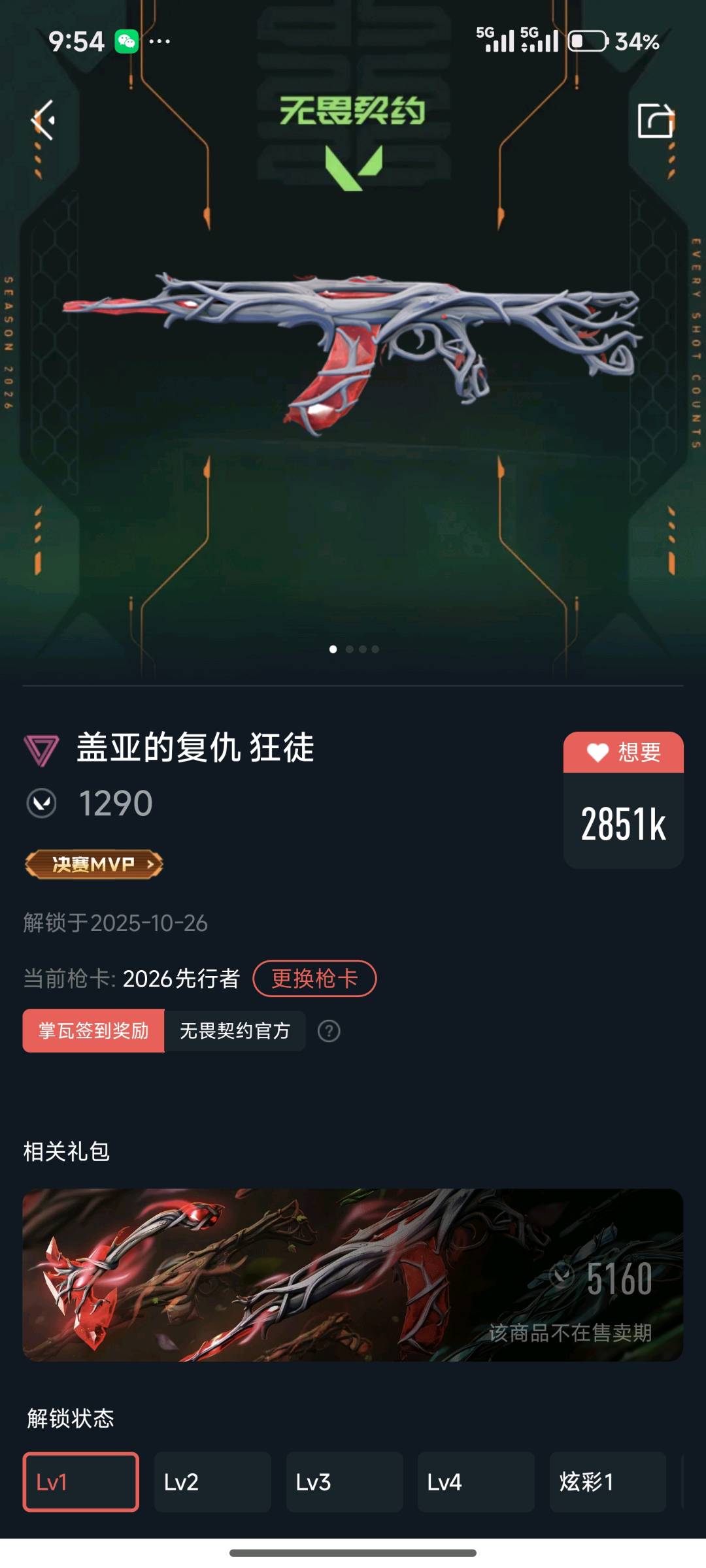Tap 更换枪卡 to change gun card
This screenshot has height=1568, width=706.
click(314, 979)
